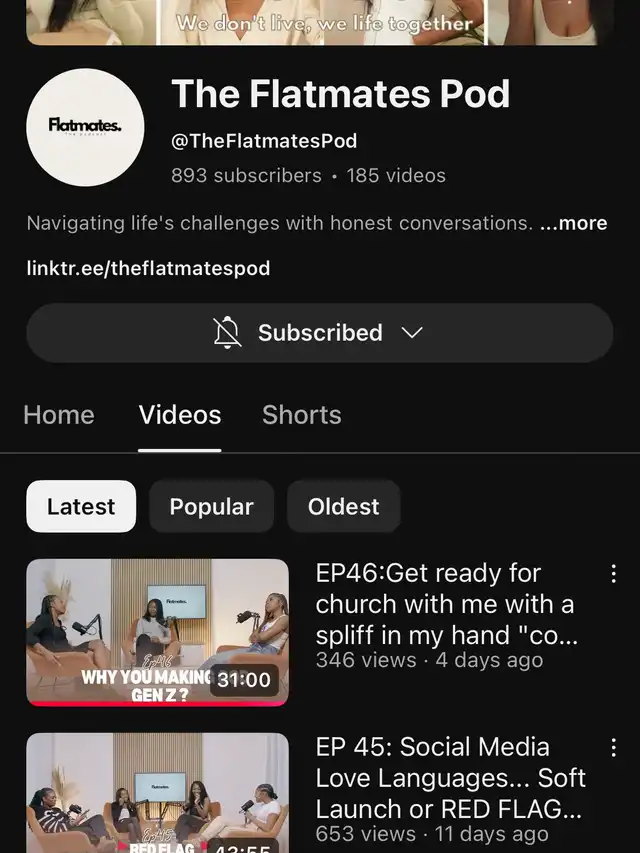Viewport: 640px width, 853px height.
Task: Open the linktr.ee/theflatmatespod link
Action: (x=148, y=268)
